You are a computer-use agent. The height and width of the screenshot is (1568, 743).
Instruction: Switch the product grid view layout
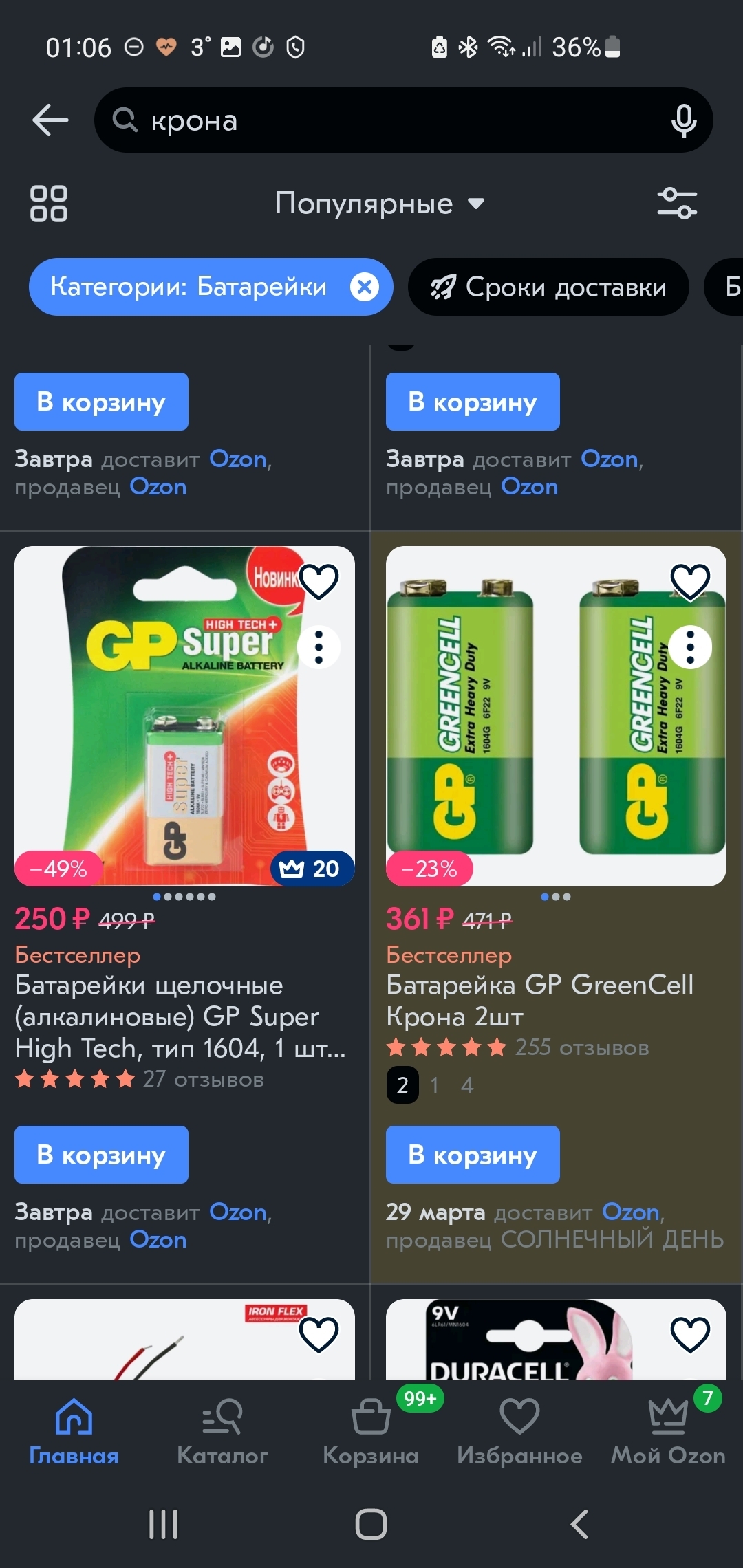[49, 204]
